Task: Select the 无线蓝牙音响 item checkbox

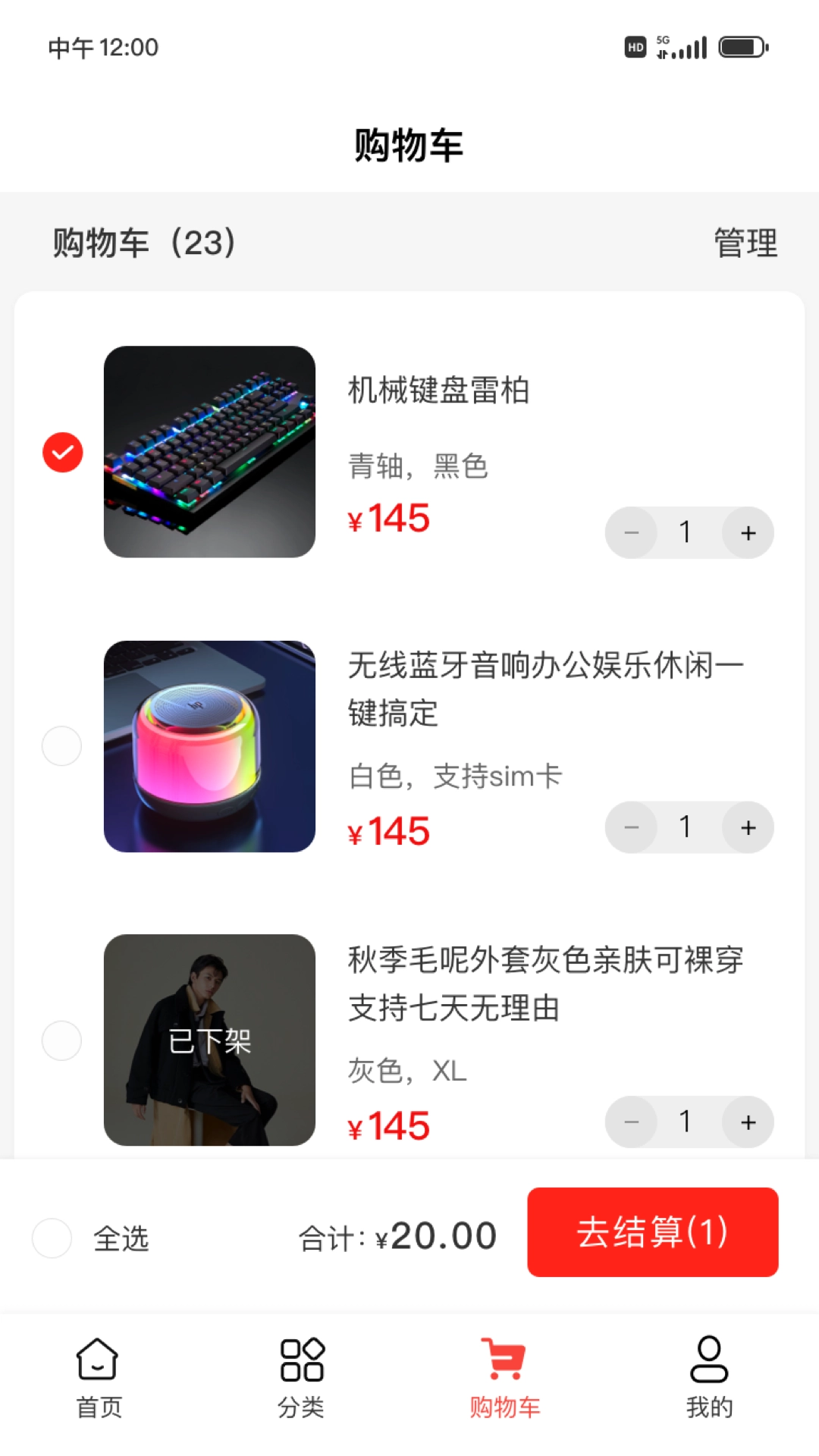Action: point(61,746)
